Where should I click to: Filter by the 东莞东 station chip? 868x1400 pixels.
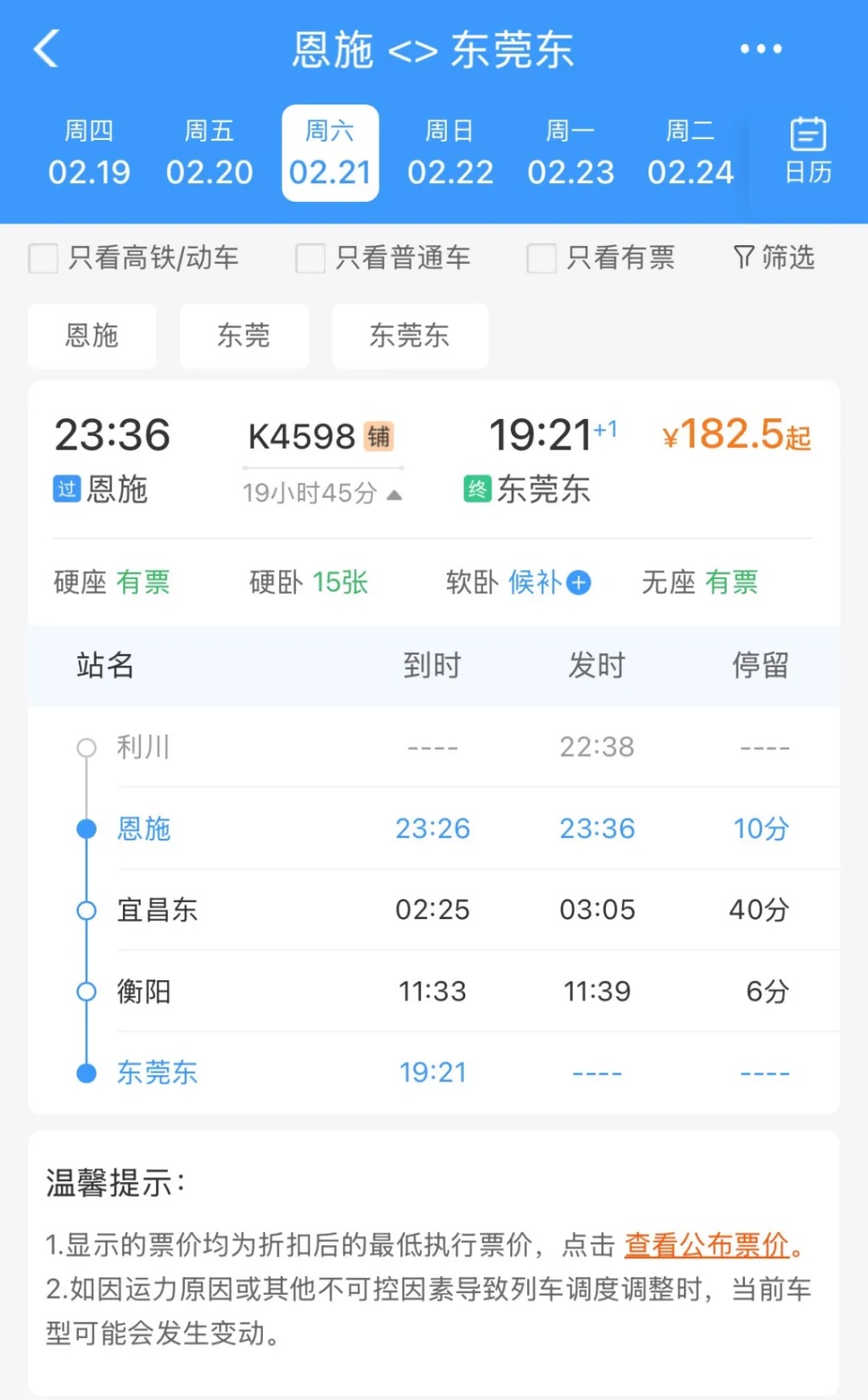click(x=409, y=336)
